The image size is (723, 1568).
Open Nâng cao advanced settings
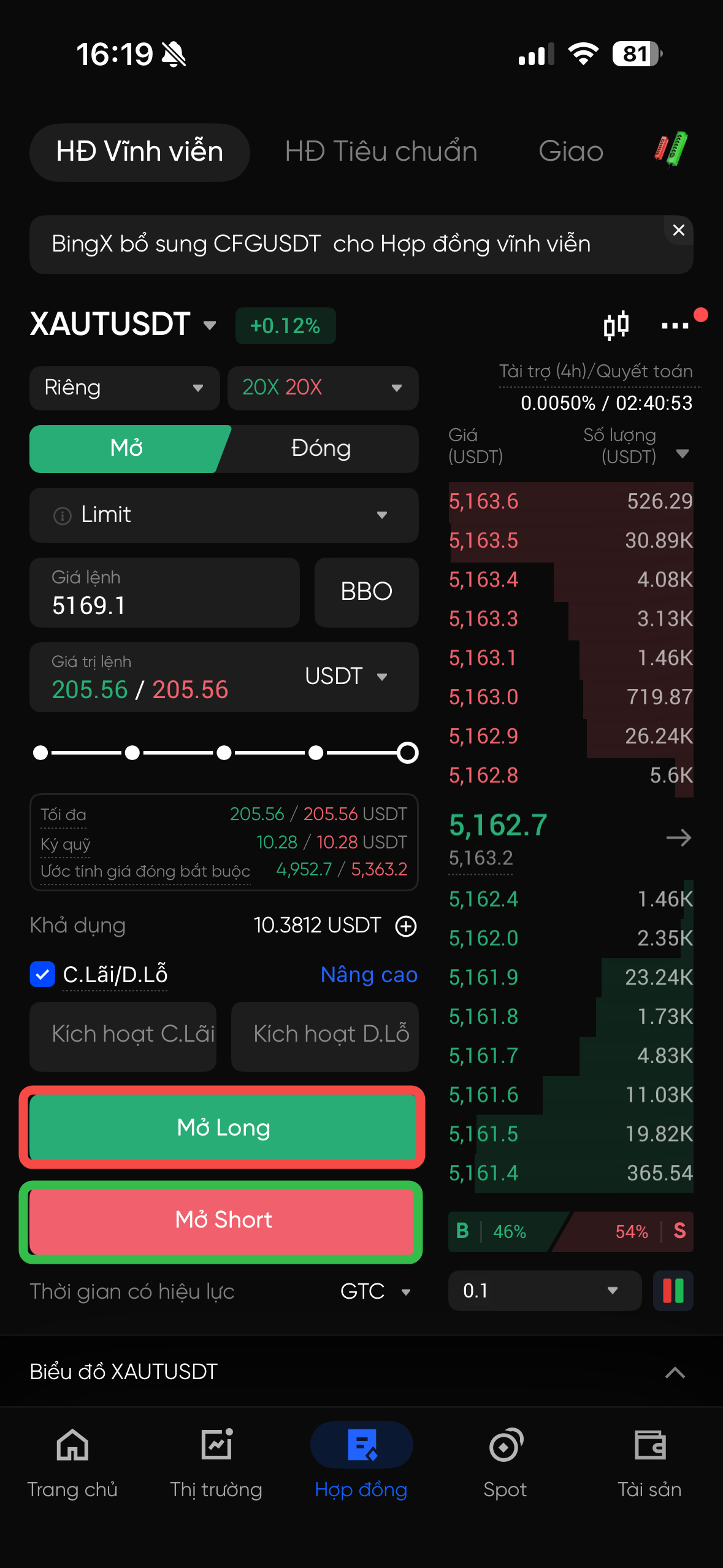click(369, 974)
